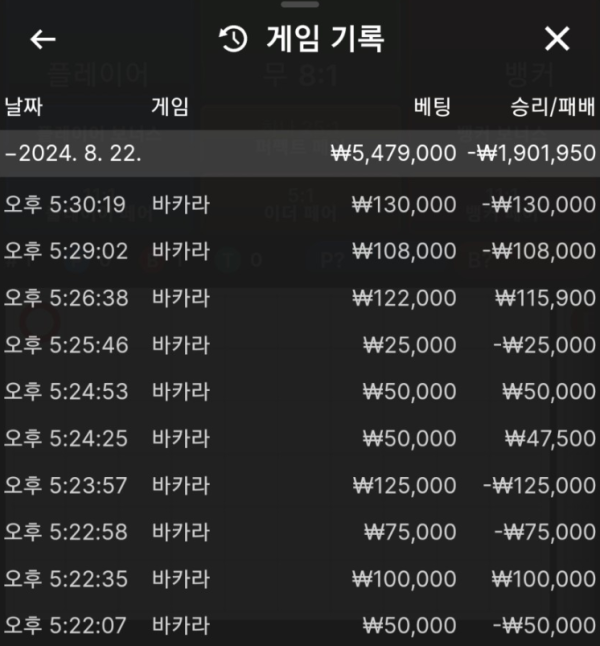Select the 5:25:46 baccarat entry

coord(299,345)
